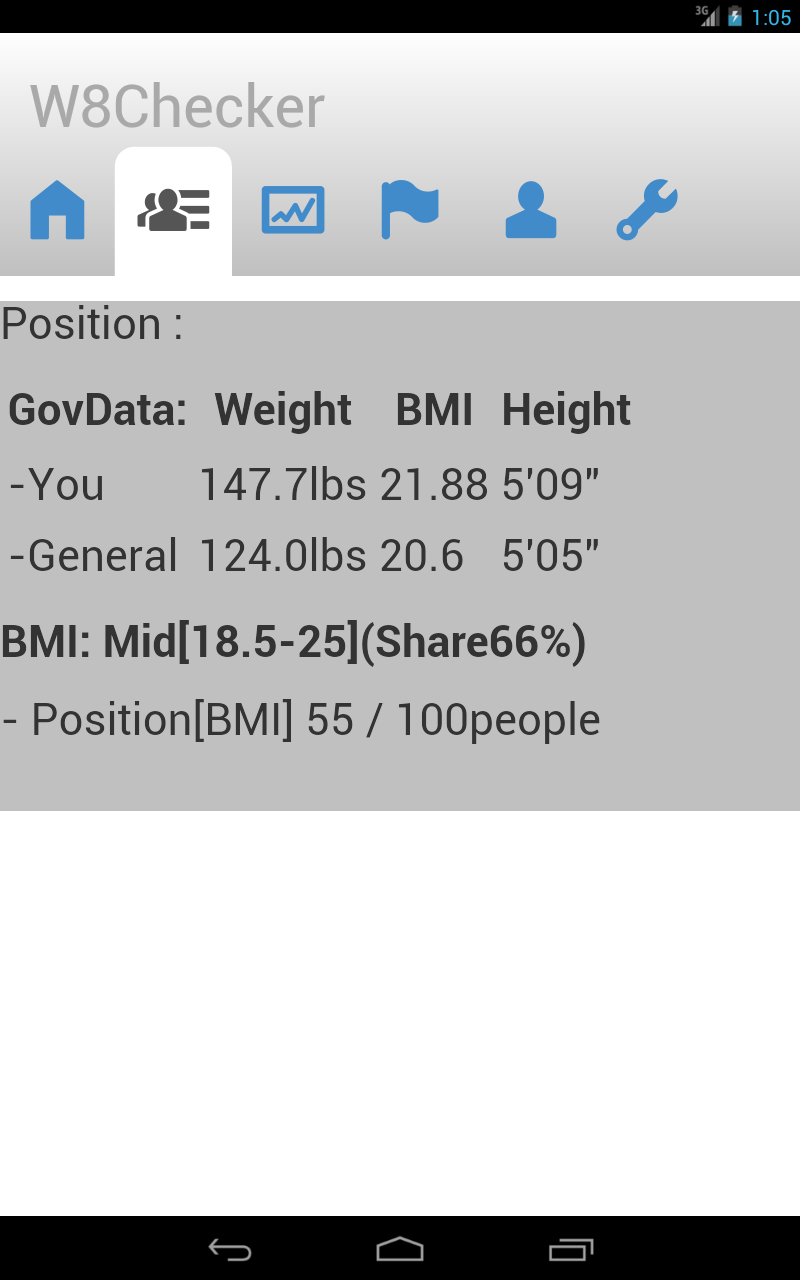Open the chart graph tab
This screenshot has height=1280, width=800.
click(293, 210)
